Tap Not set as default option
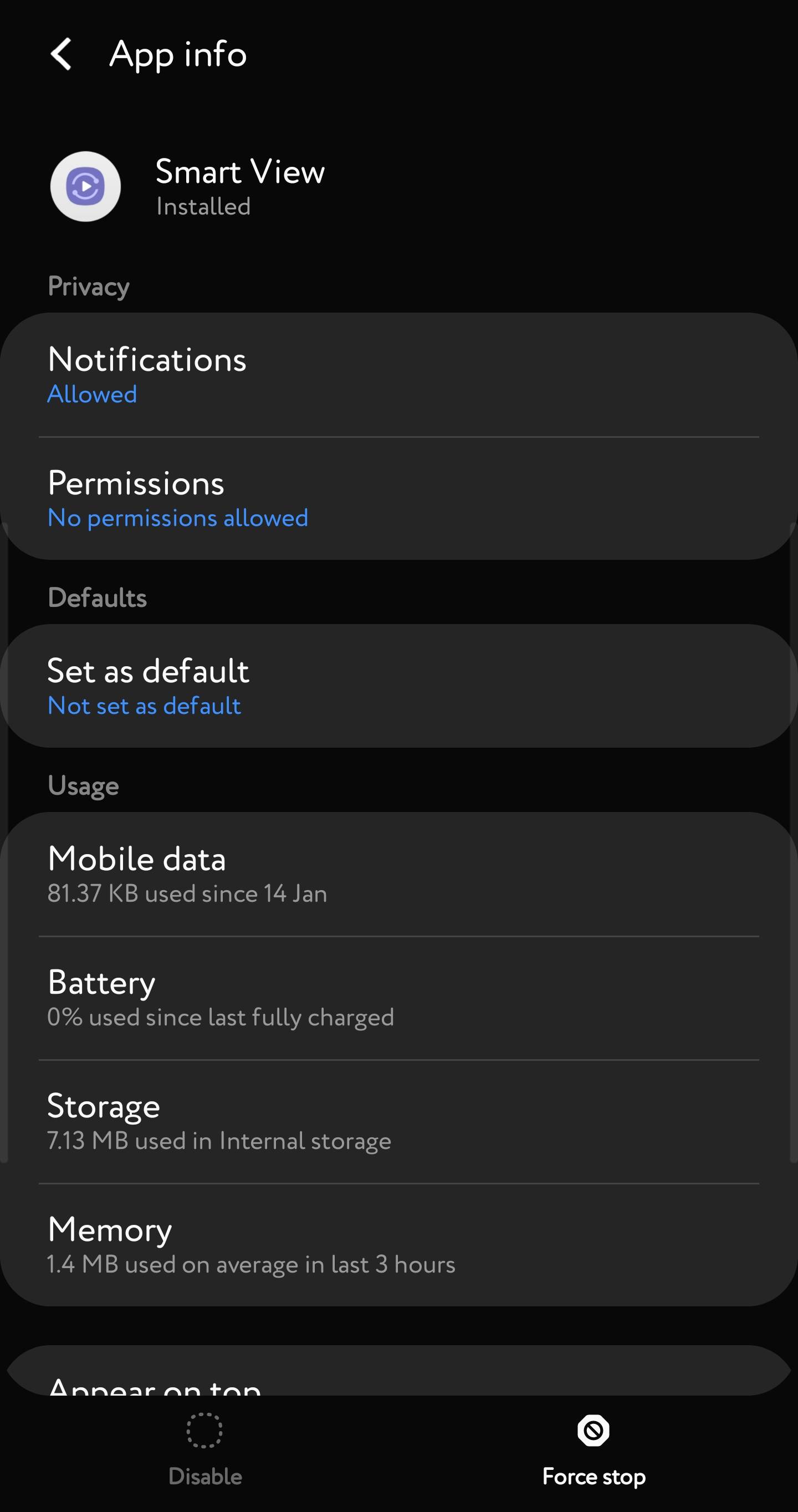This screenshot has width=798, height=1512. point(144,705)
